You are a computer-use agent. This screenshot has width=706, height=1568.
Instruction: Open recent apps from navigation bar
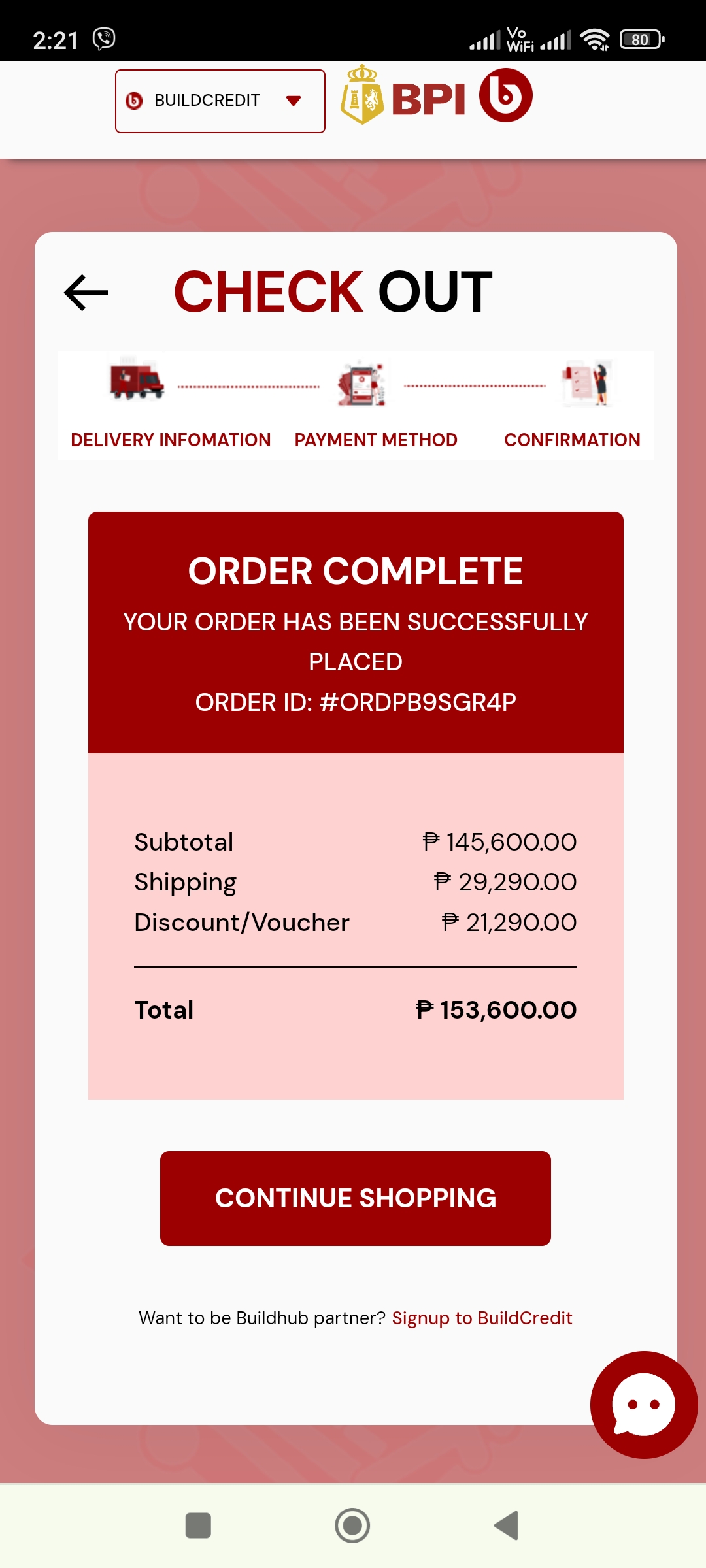pyautogui.click(x=198, y=1526)
